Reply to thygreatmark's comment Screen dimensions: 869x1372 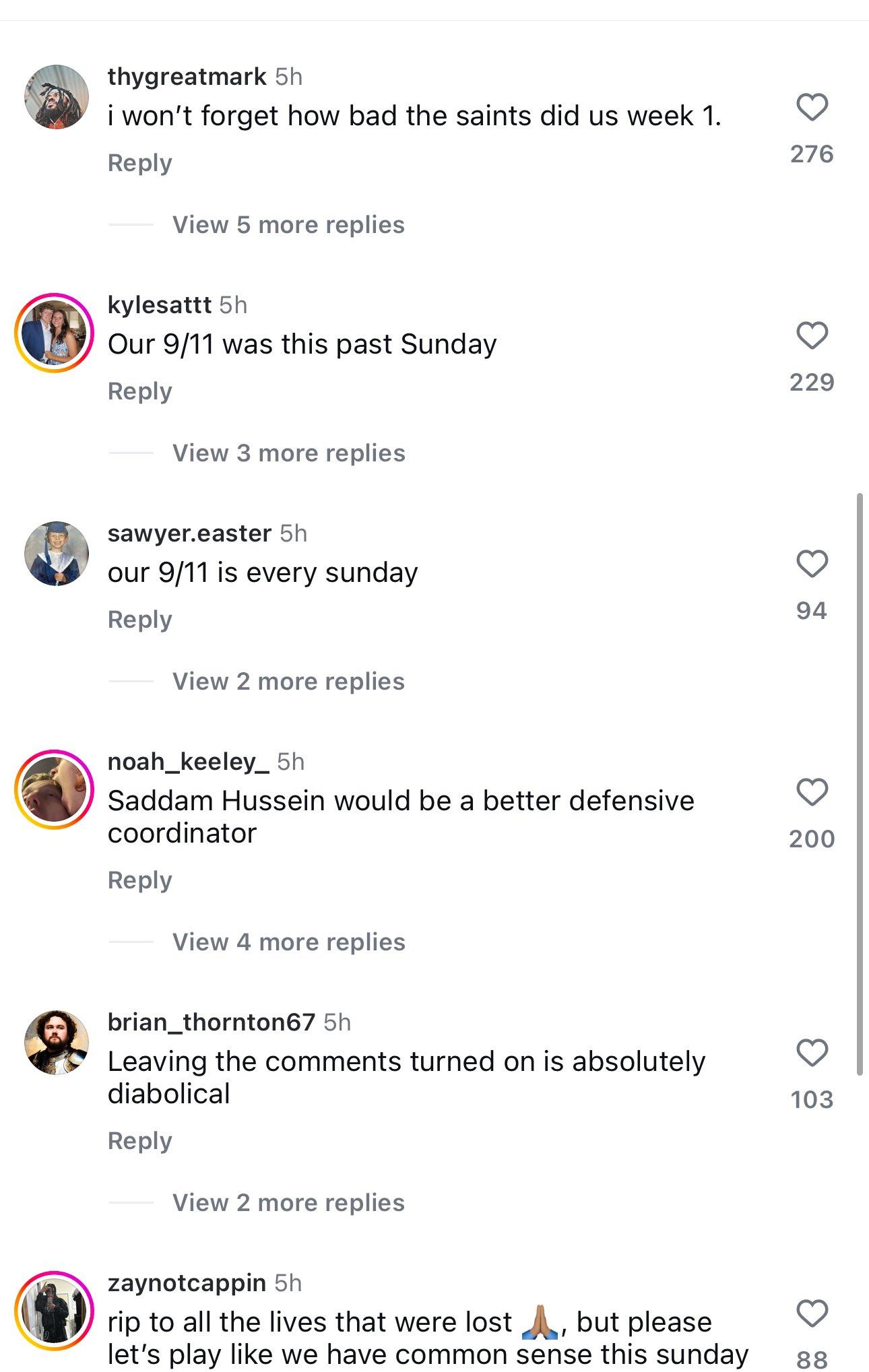[x=140, y=163]
